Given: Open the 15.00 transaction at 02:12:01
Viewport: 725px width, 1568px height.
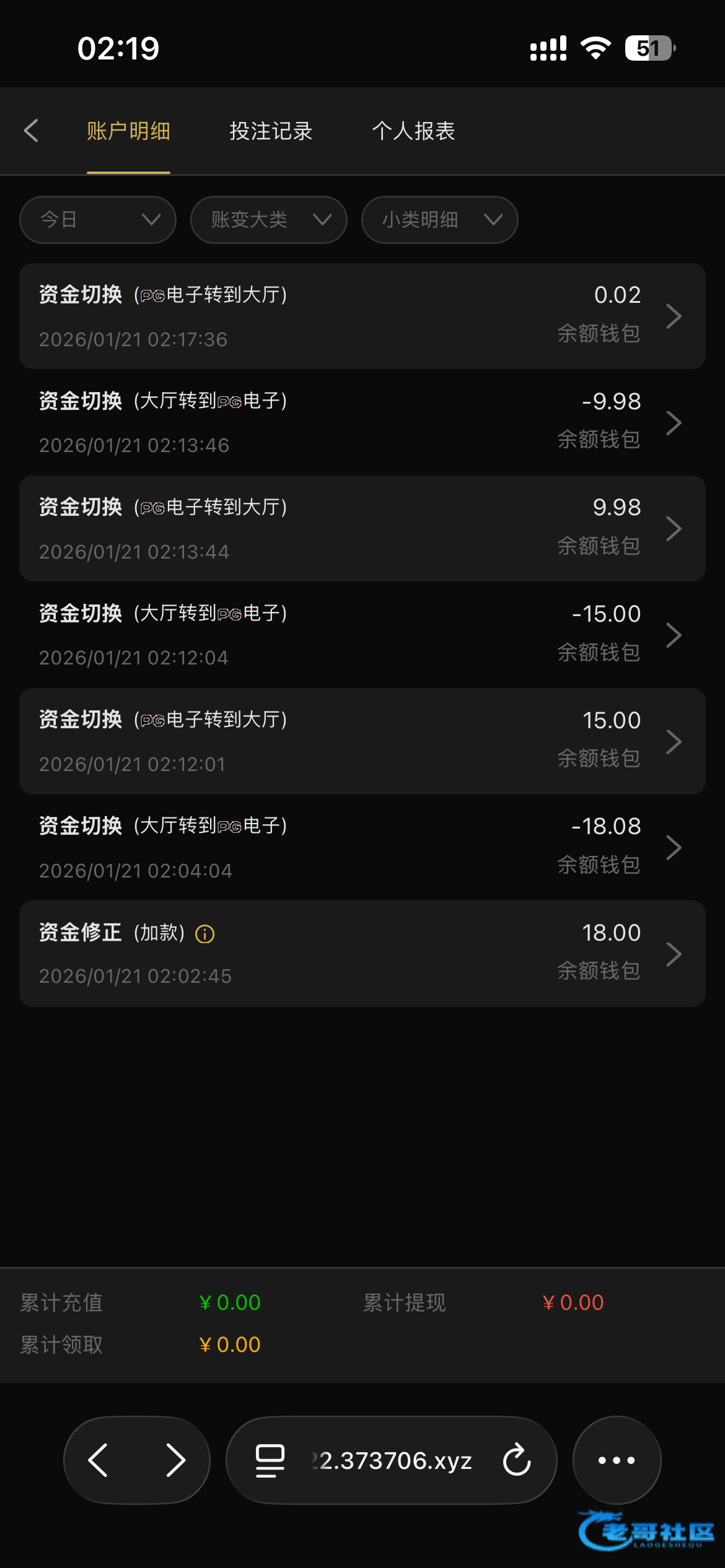Looking at the screenshot, I should tap(362, 741).
